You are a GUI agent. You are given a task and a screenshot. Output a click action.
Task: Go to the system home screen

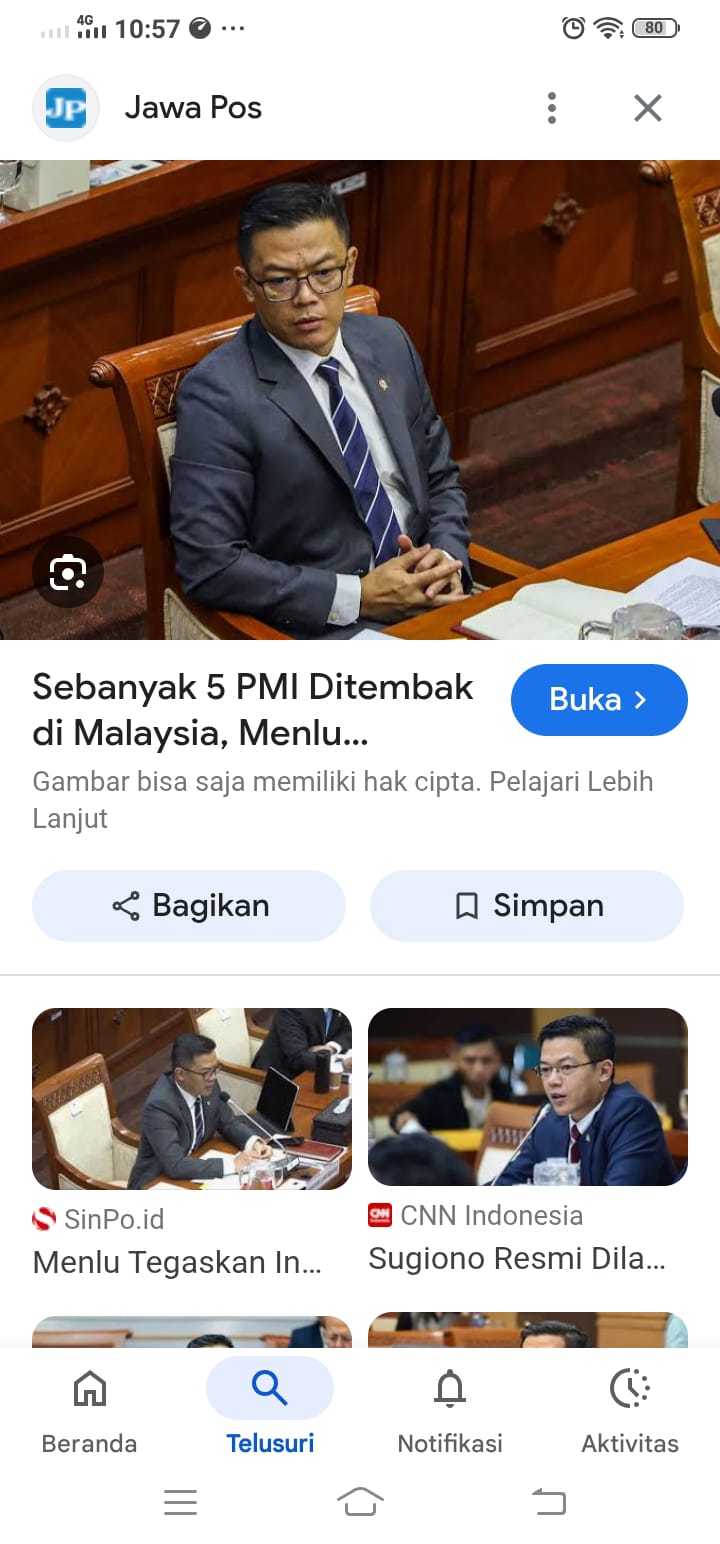(x=360, y=1501)
